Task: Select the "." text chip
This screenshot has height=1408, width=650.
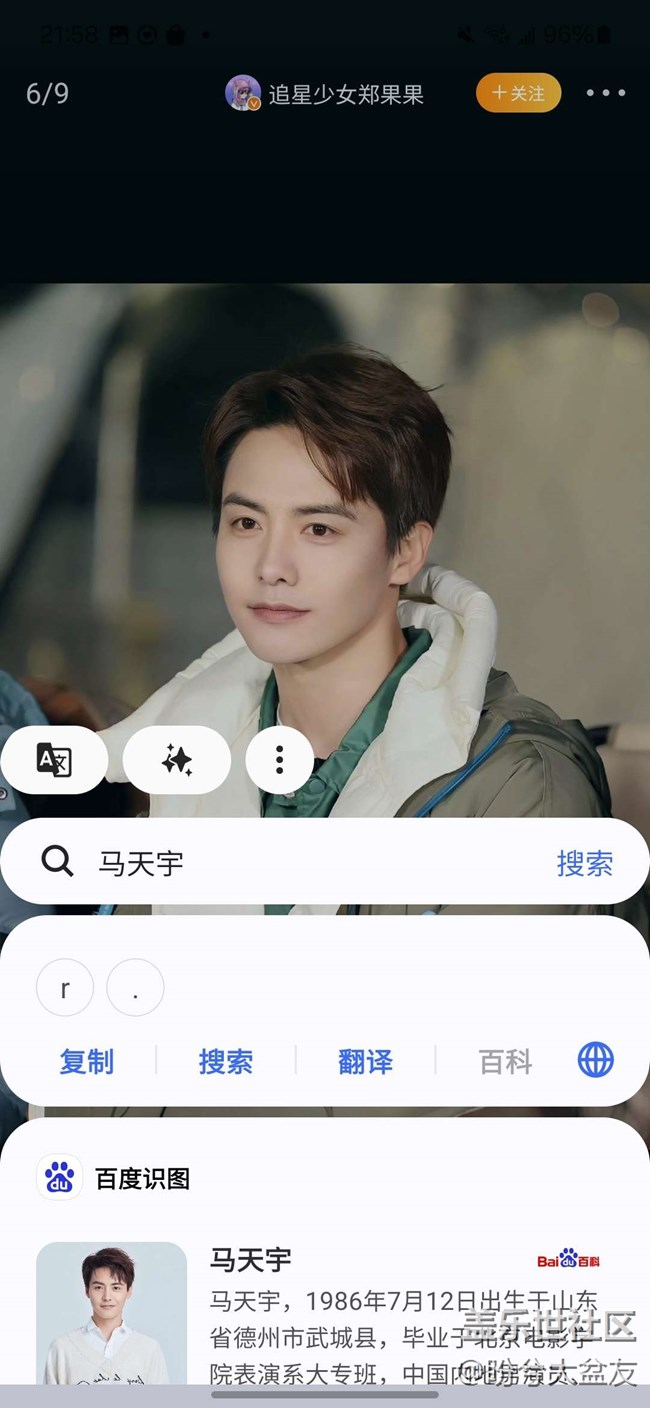Action: coord(135,988)
